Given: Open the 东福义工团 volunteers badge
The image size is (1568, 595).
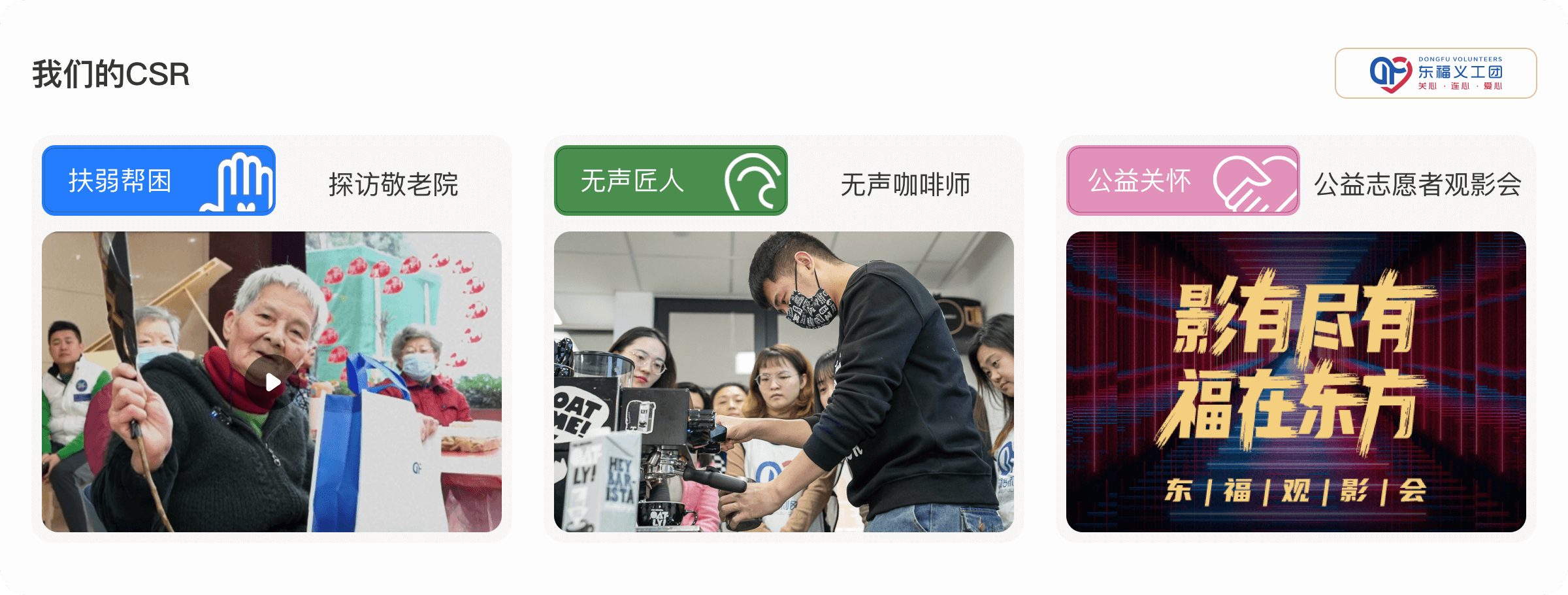Looking at the screenshot, I should (x=1435, y=73).
